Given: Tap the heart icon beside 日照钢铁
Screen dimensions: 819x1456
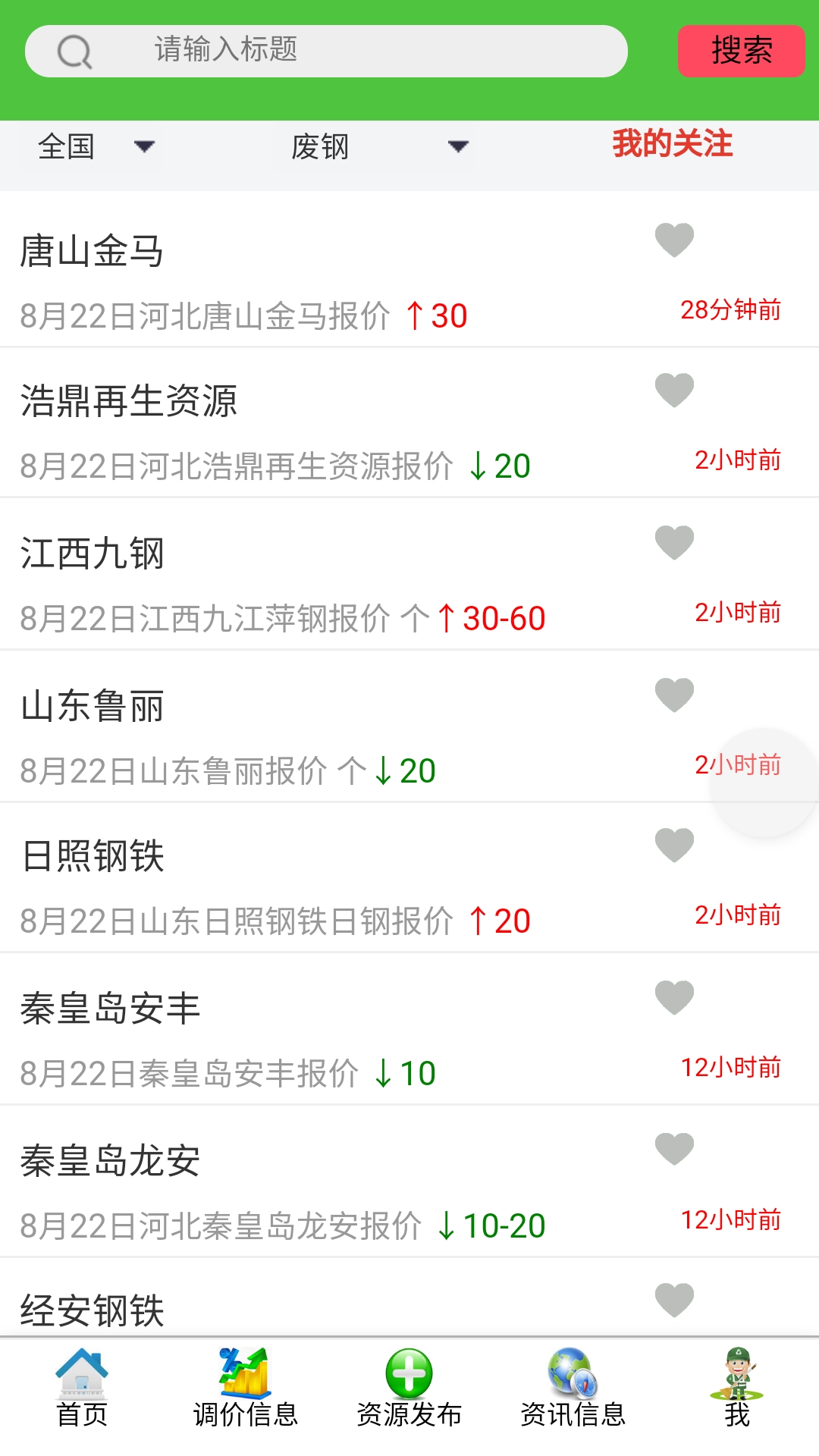Looking at the screenshot, I should [x=673, y=846].
